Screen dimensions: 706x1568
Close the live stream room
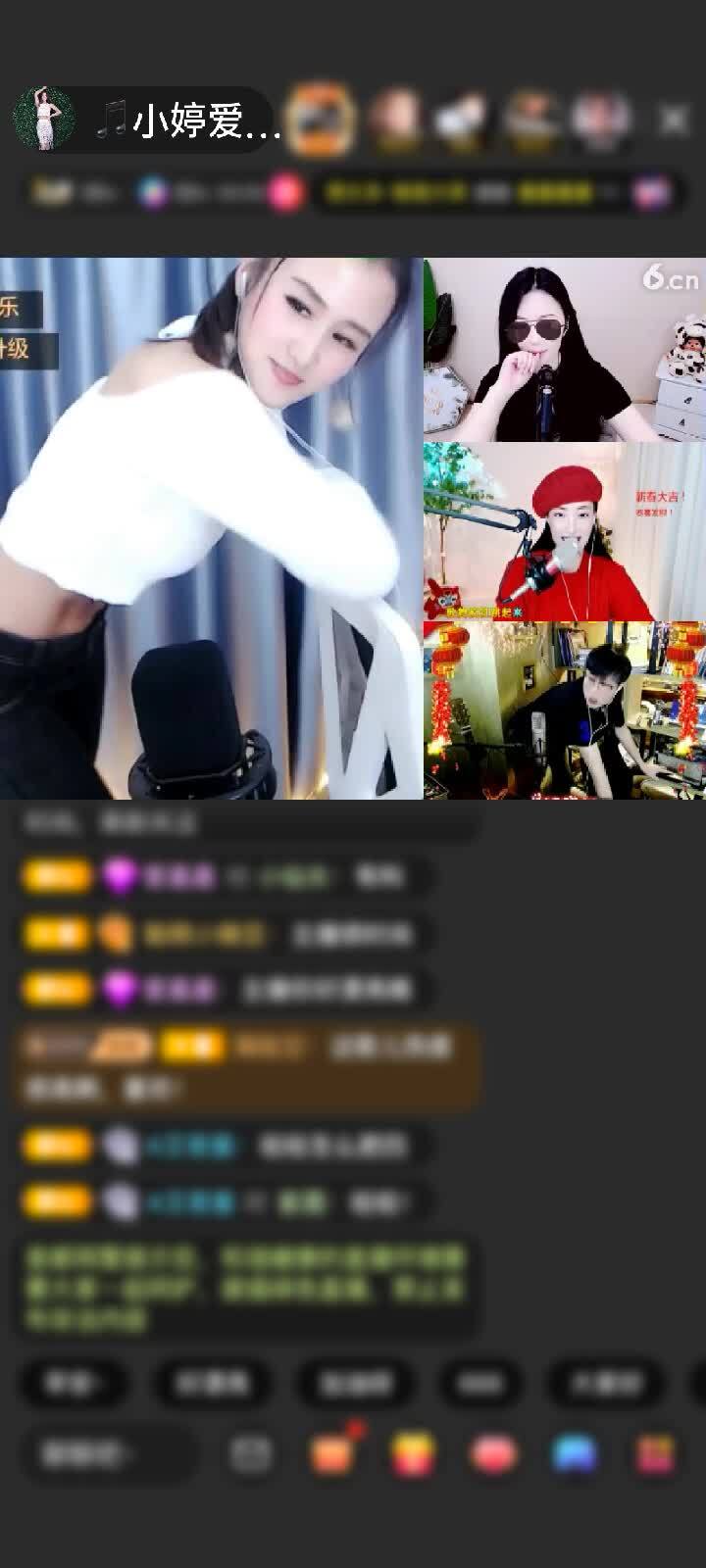tap(673, 120)
